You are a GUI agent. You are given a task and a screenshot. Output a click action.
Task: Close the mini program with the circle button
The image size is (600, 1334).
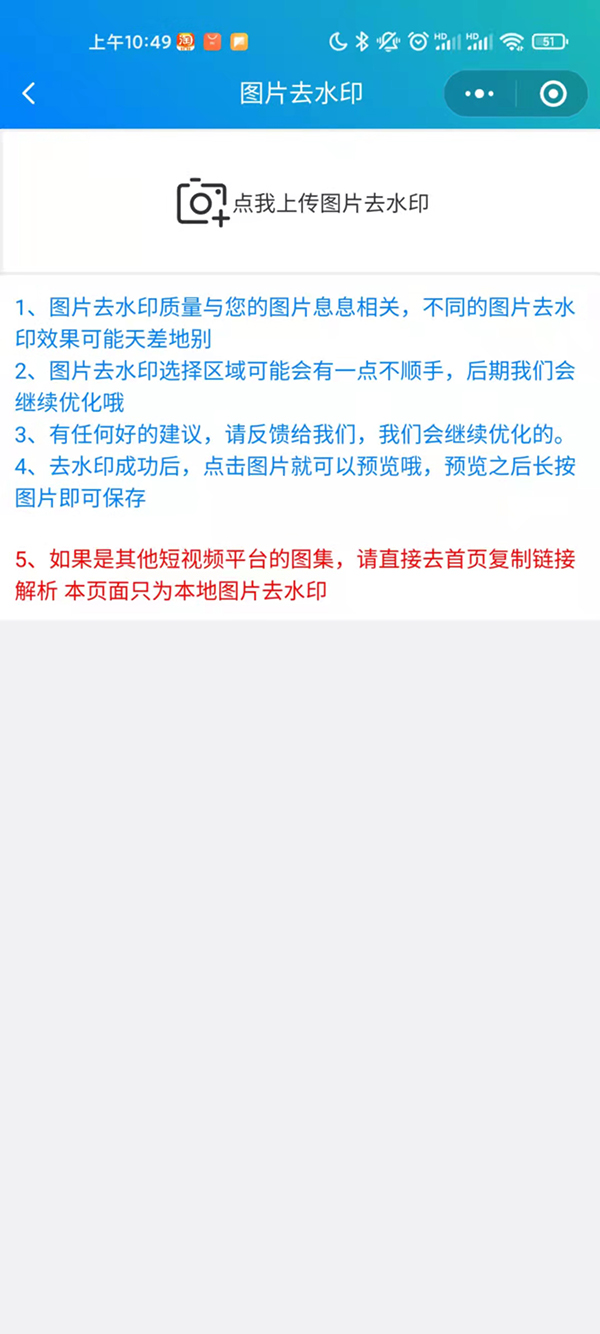552,94
